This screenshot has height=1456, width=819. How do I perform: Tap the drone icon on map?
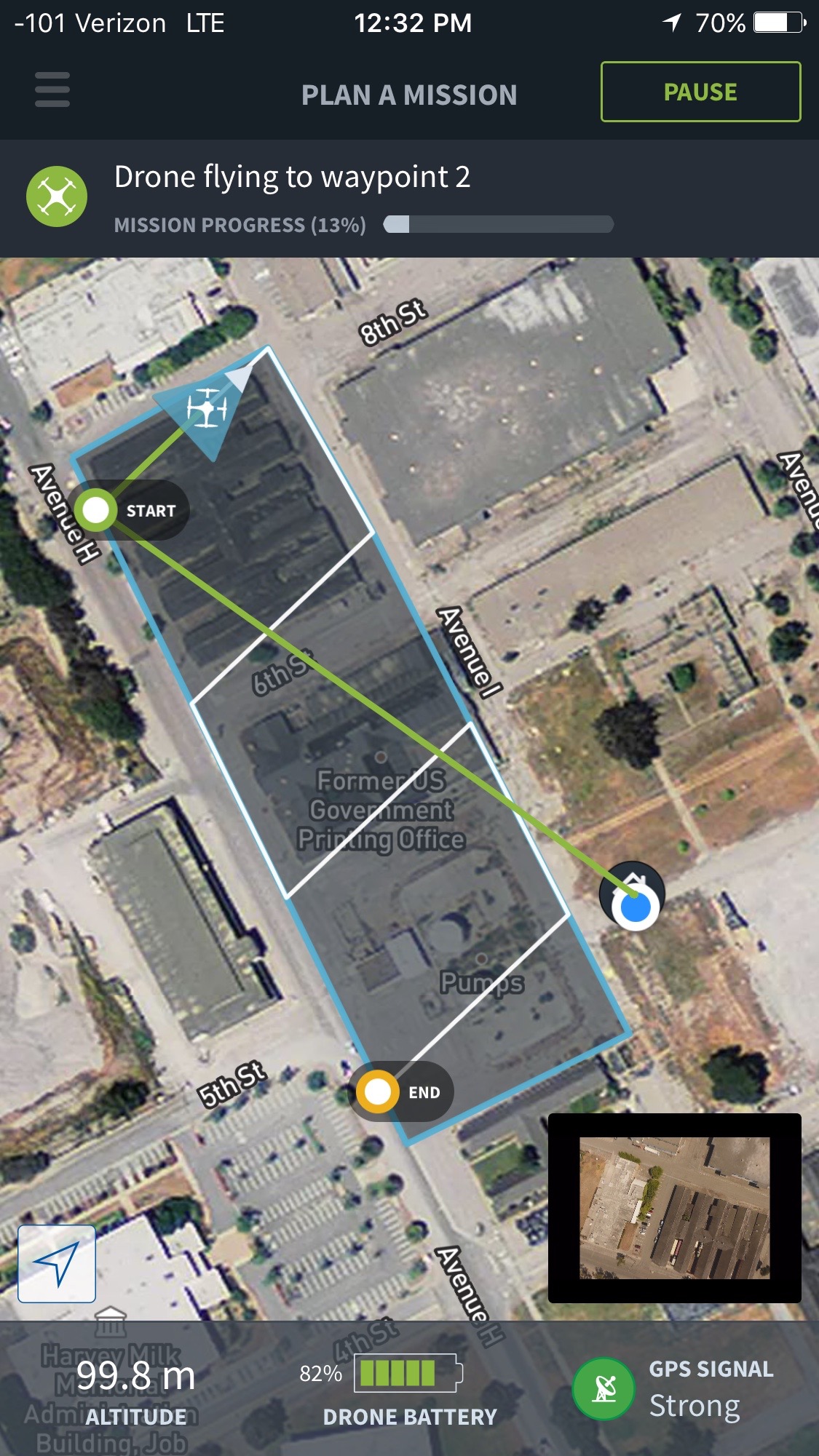coord(207,409)
